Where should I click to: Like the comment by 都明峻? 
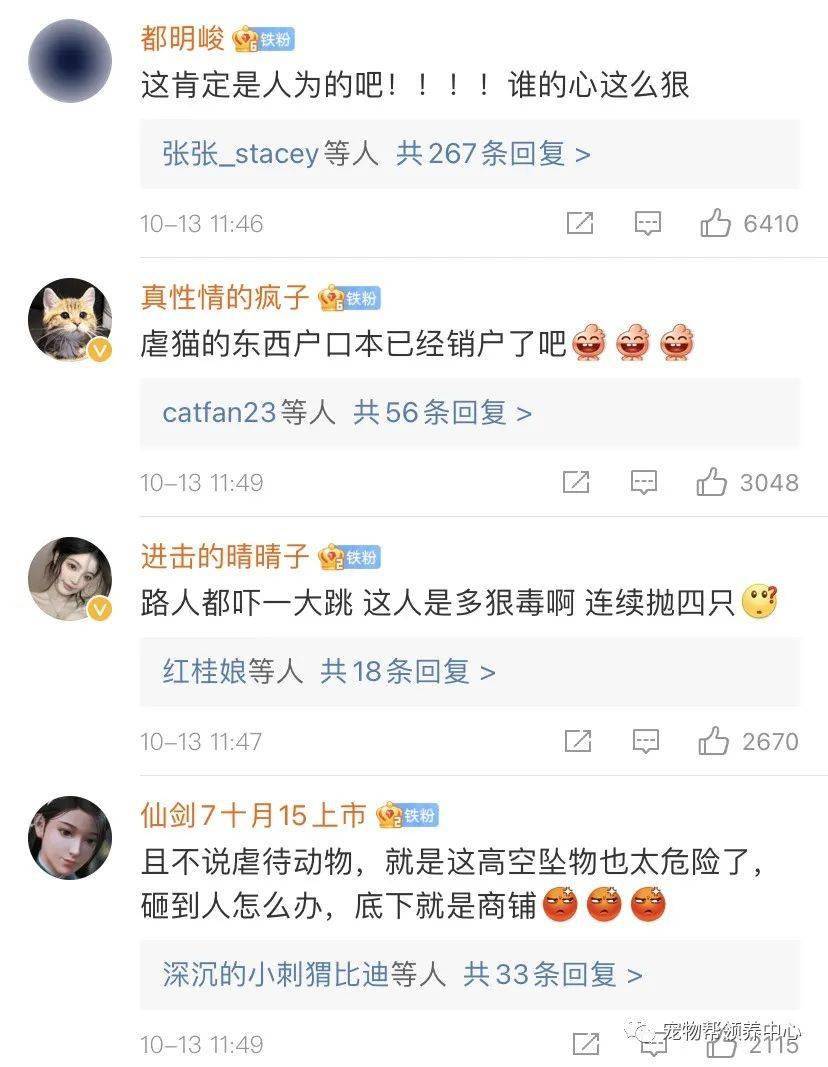716,223
